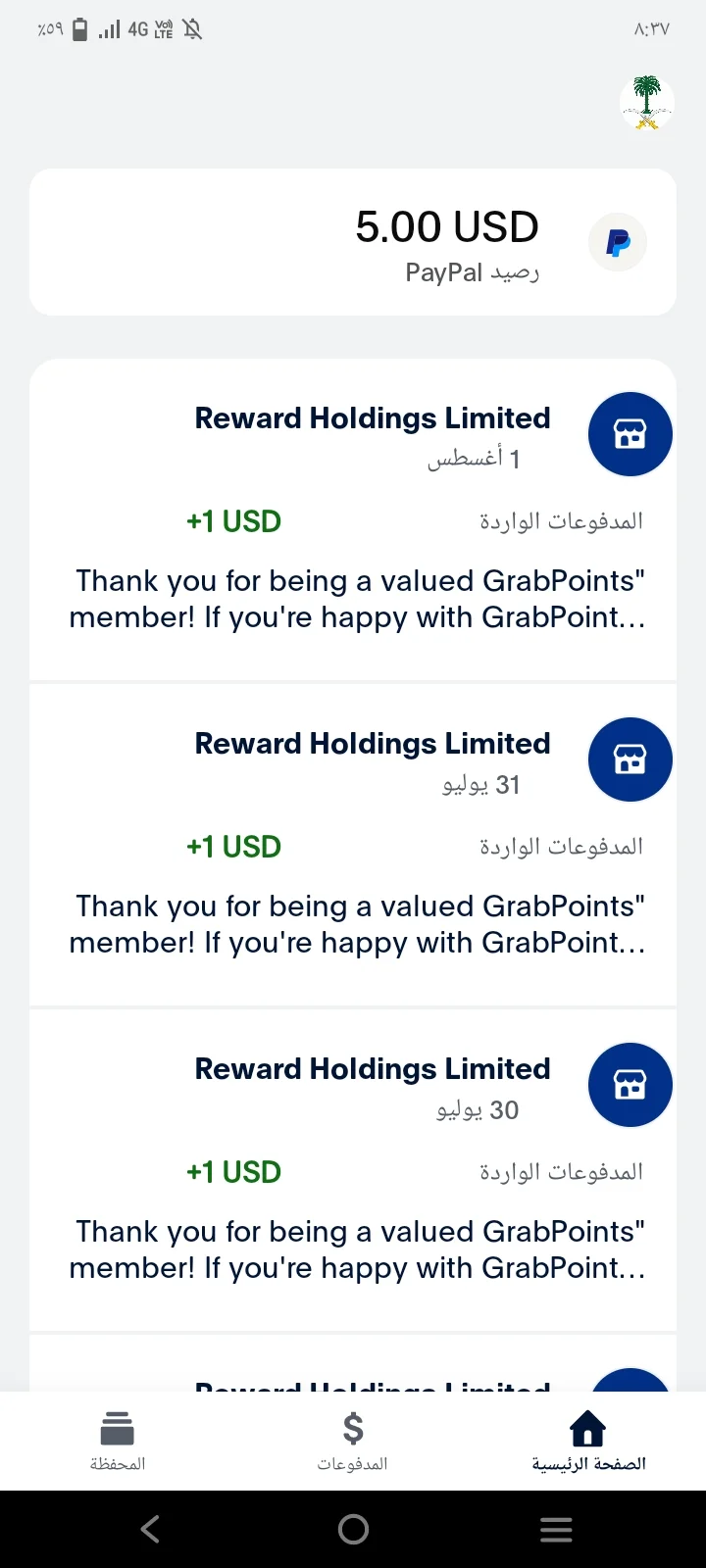
Task: Open recent apps from navigation bar
Action: pos(556,1529)
